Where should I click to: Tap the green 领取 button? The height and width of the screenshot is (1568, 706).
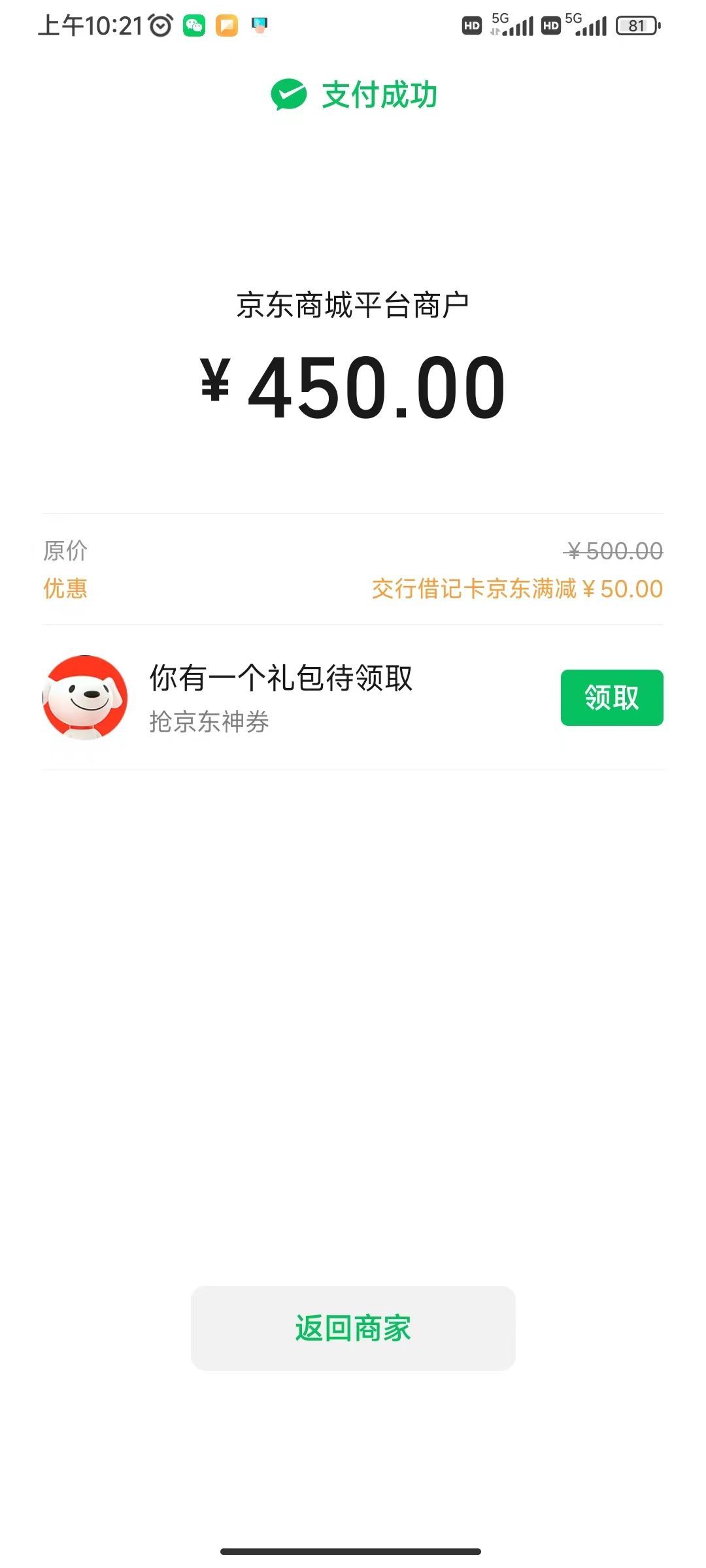click(x=611, y=697)
